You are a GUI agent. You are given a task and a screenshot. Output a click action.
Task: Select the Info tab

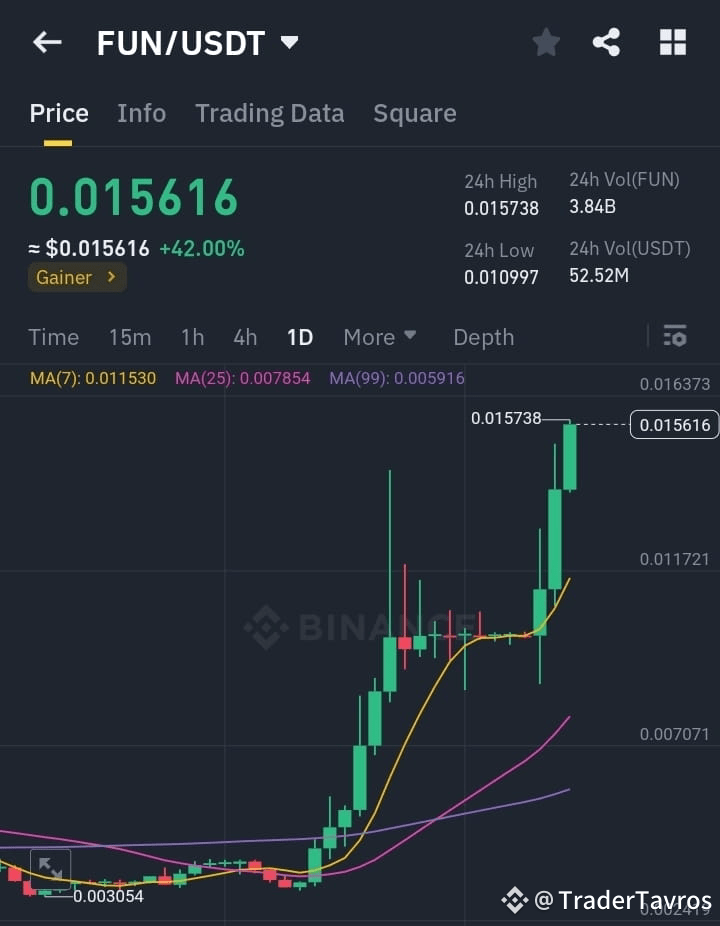tap(141, 113)
